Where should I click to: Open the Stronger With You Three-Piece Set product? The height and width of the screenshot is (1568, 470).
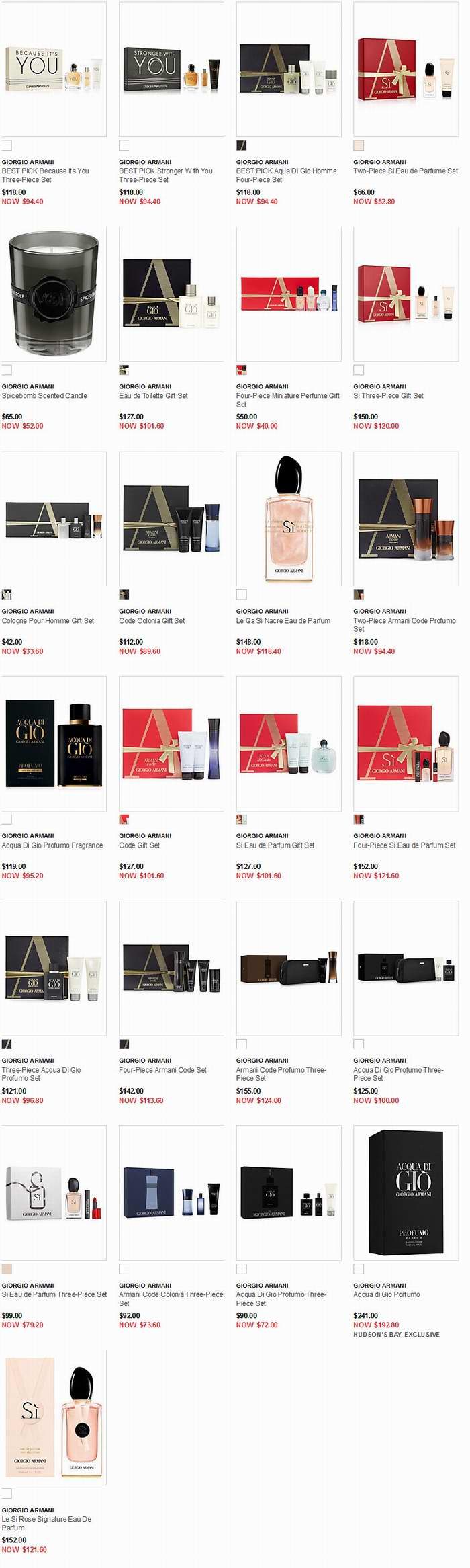pyautogui.click(x=165, y=175)
